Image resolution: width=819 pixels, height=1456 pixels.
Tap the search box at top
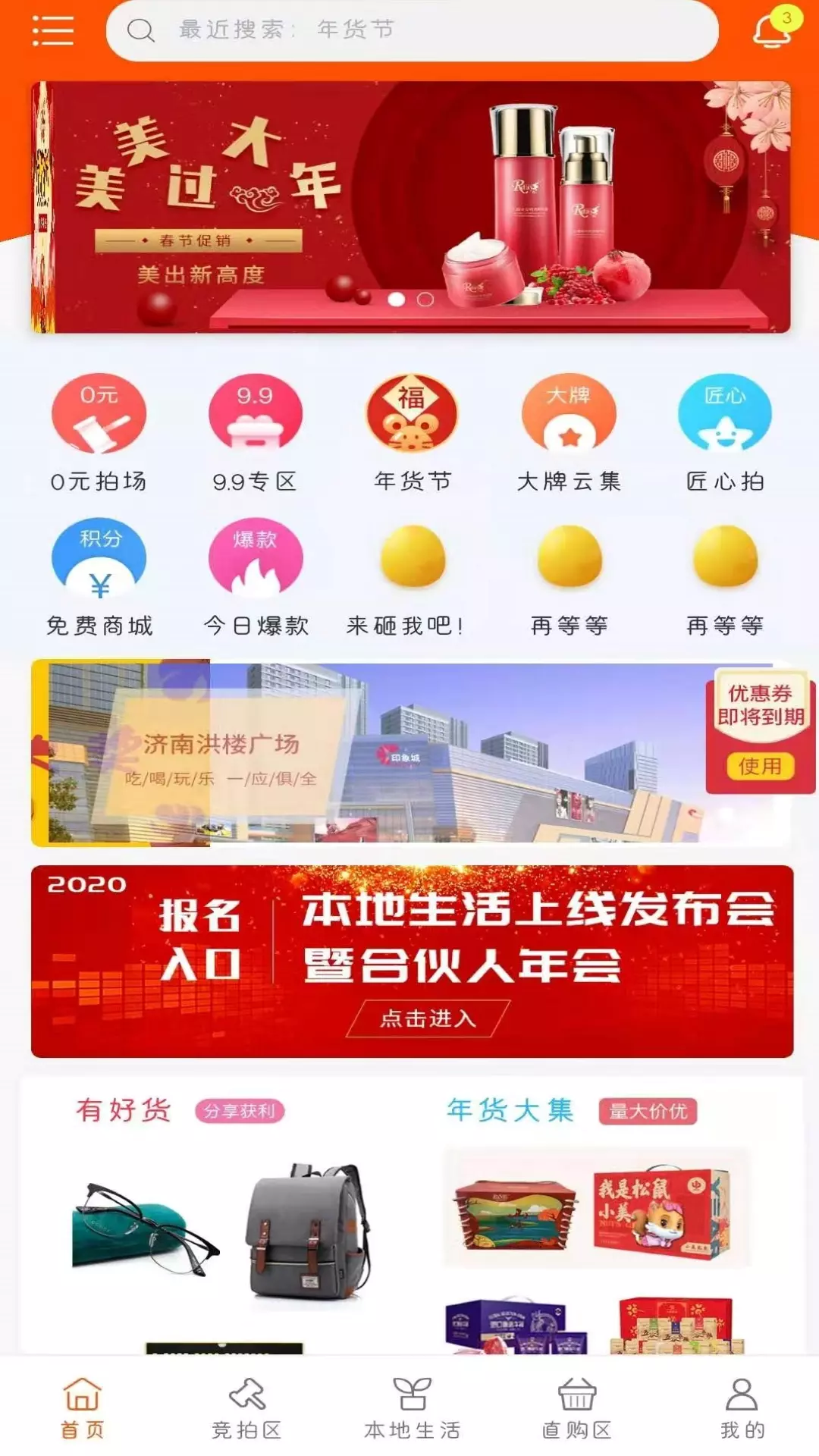click(x=412, y=30)
